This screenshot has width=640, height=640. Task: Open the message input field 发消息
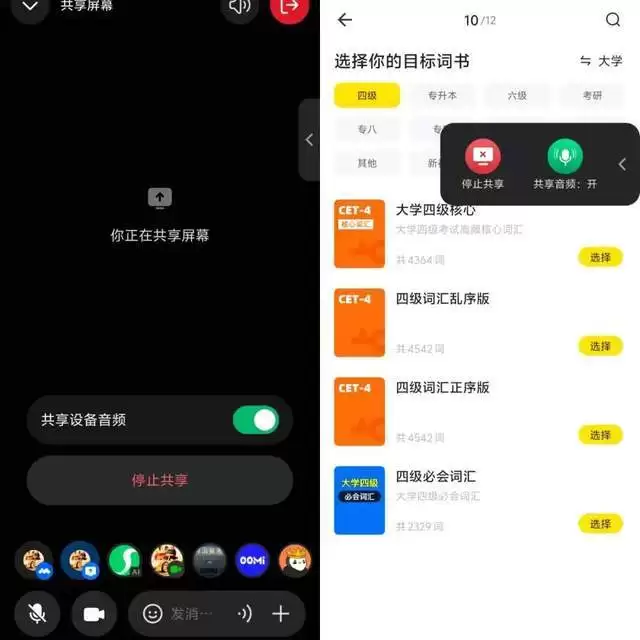click(x=190, y=614)
